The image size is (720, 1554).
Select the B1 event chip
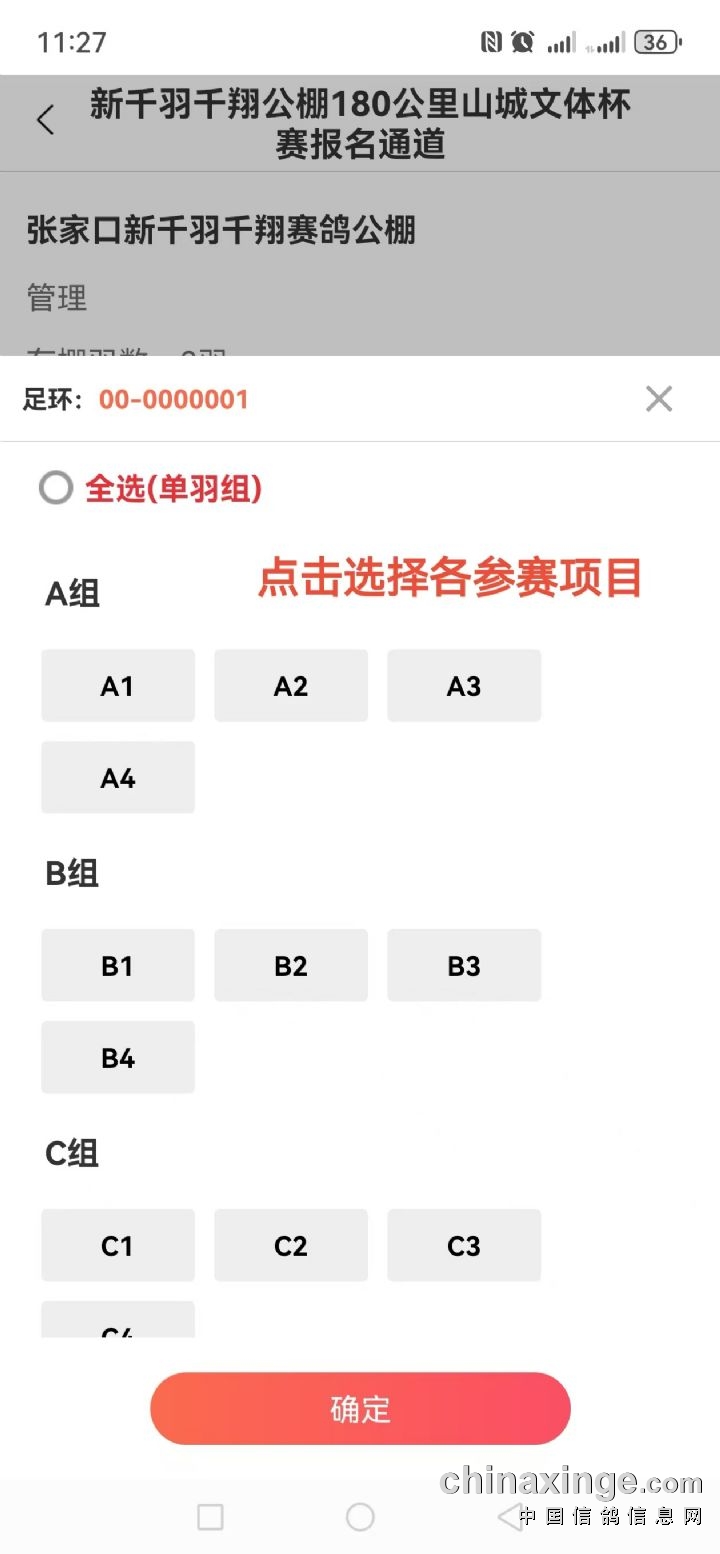(118, 966)
